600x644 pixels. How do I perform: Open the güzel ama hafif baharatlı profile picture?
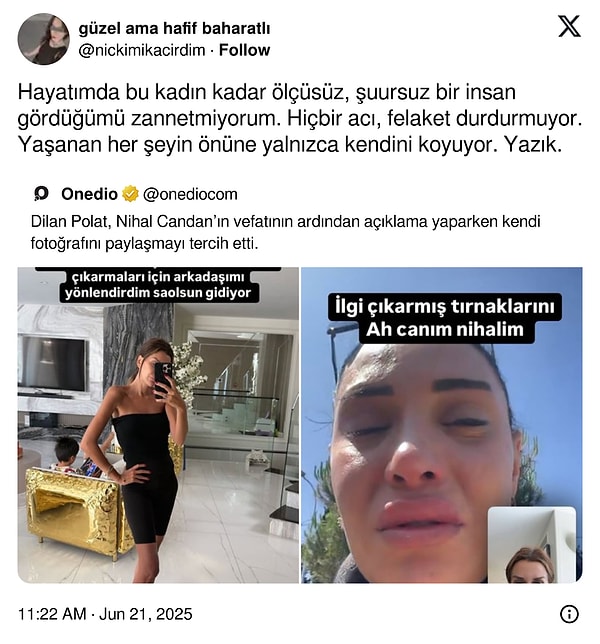coord(43,39)
